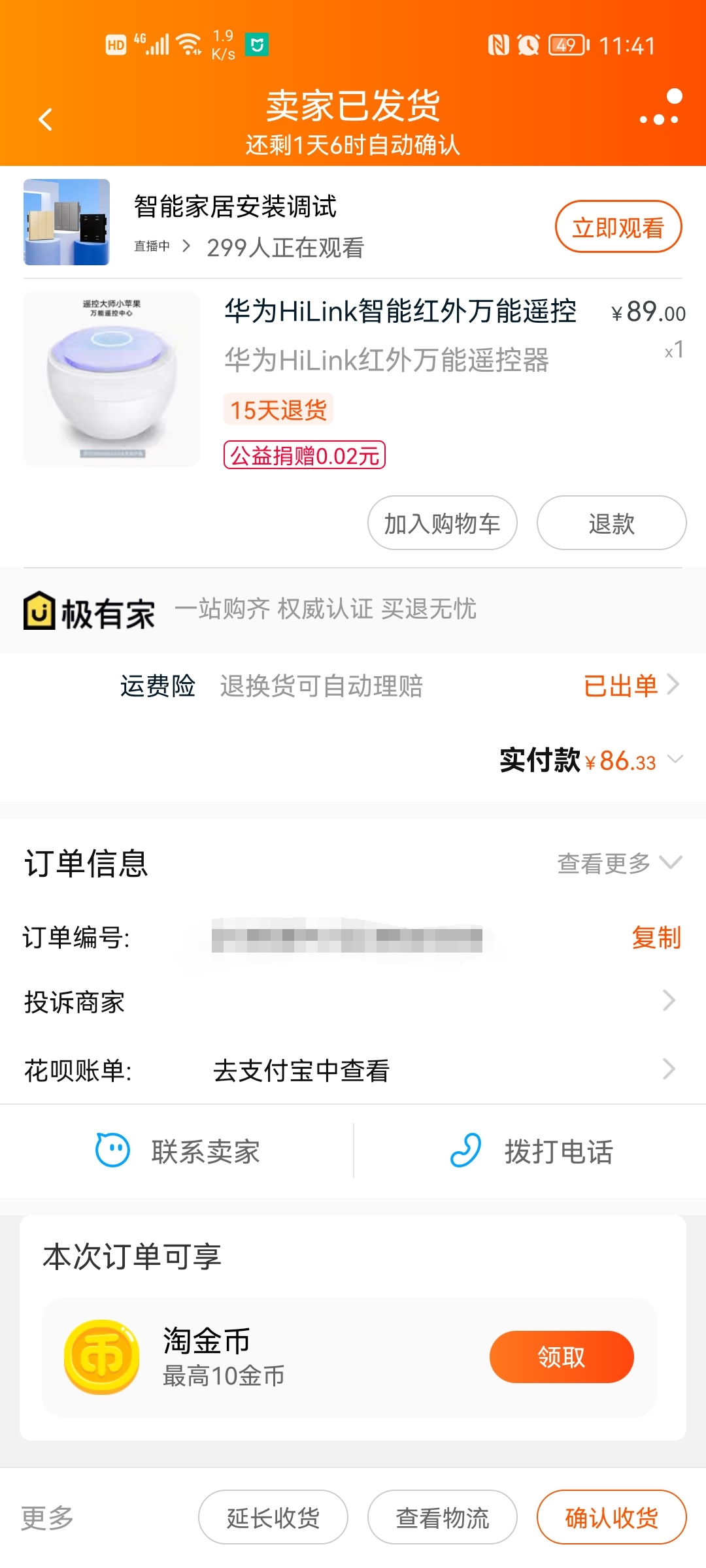Tap 复制 to copy the order number

656,936
